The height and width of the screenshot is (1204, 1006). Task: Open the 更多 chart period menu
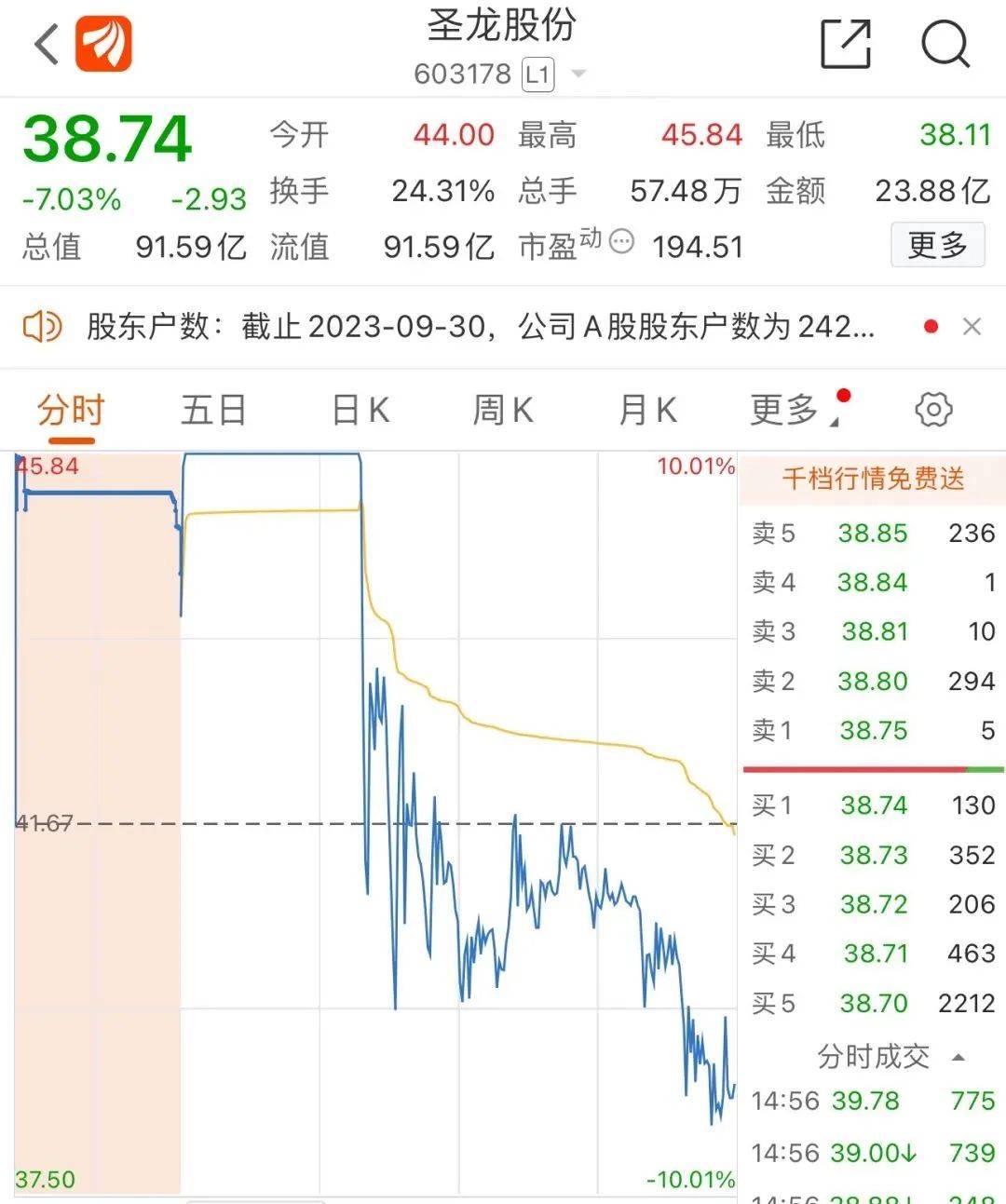[787, 410]
